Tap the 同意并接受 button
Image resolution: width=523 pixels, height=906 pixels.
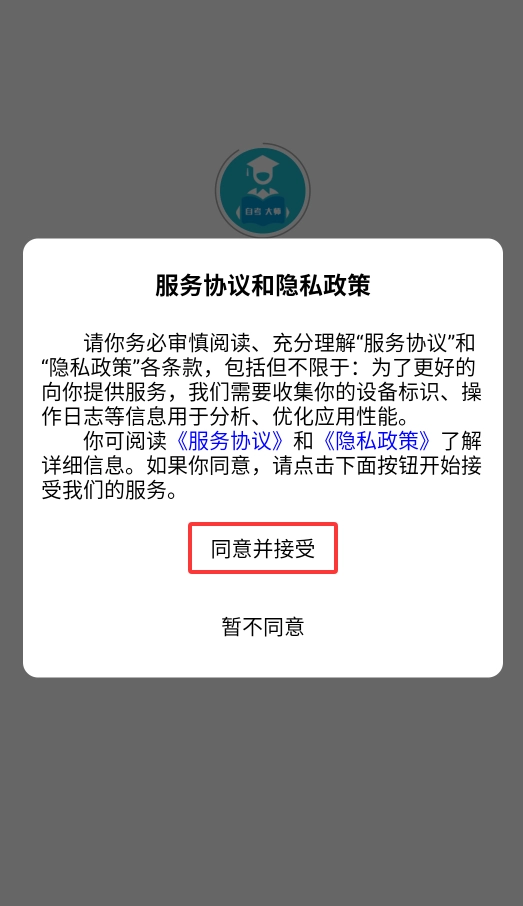click(x=262, y=548)
